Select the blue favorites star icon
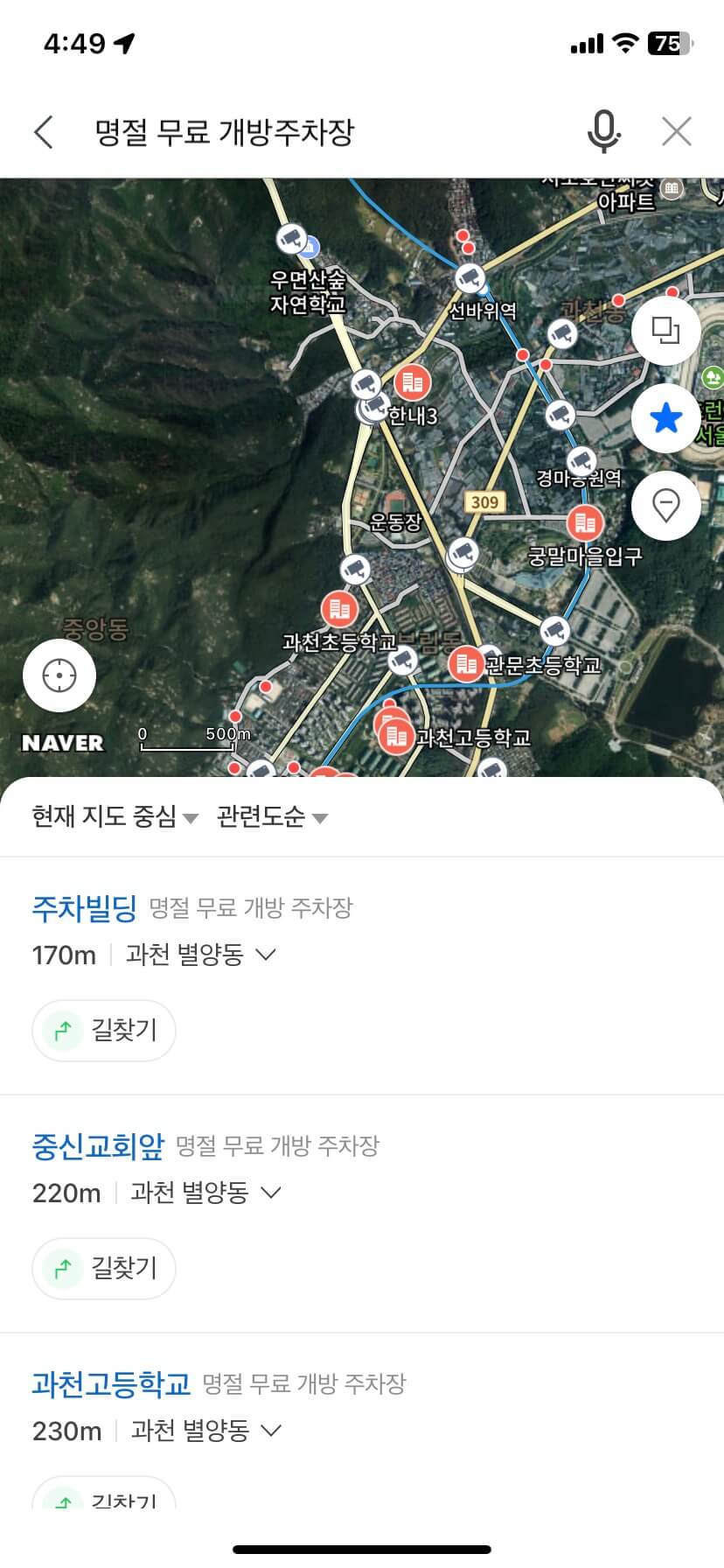The image size is (724, 1568). [x=665, y=418]
